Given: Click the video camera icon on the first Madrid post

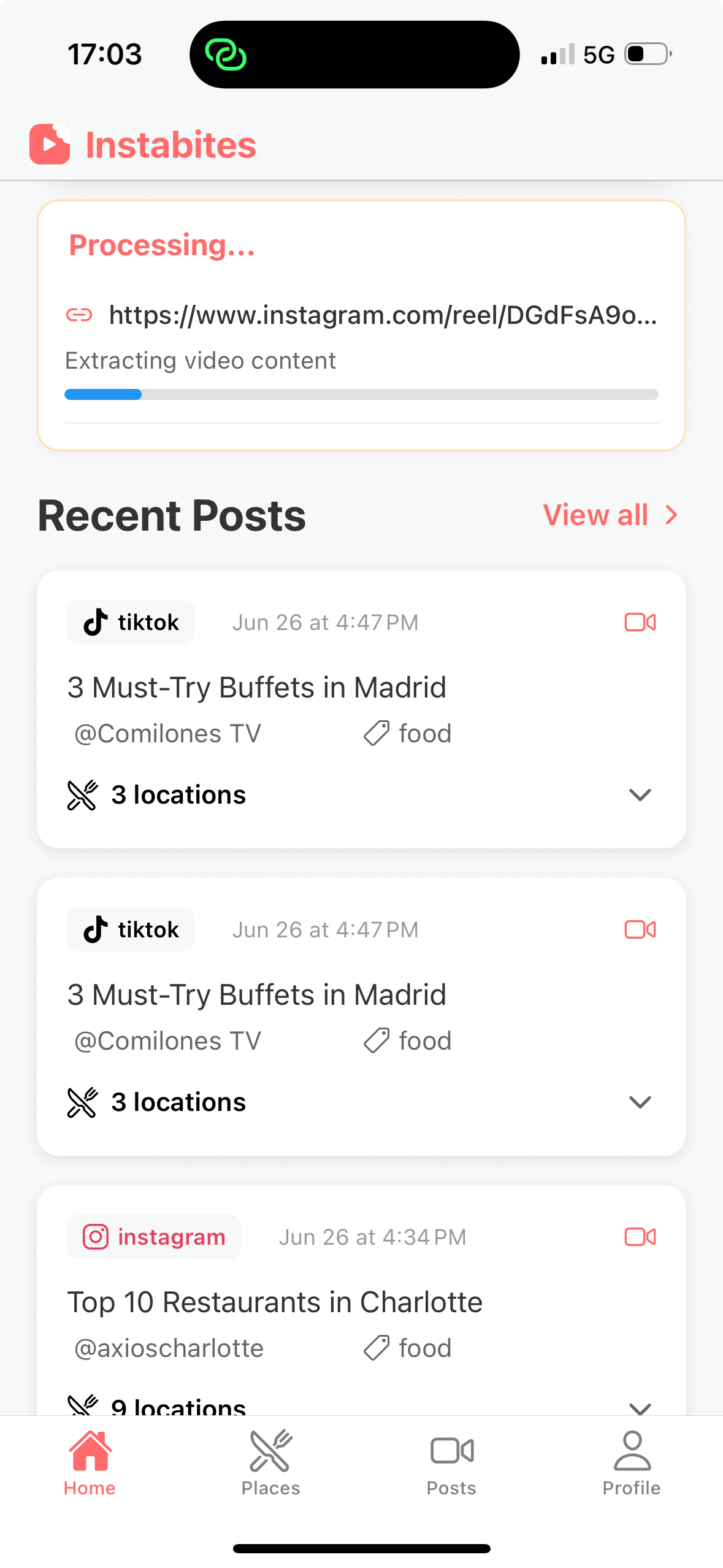Looking at the screenshot, I should coord(639,622).
